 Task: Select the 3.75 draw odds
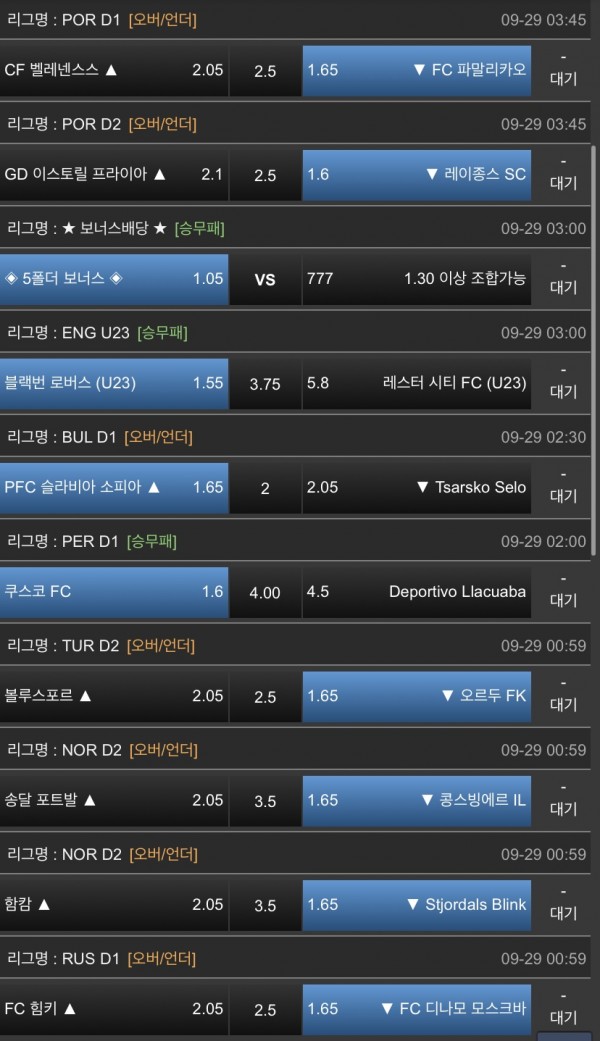tap(265, 384)
